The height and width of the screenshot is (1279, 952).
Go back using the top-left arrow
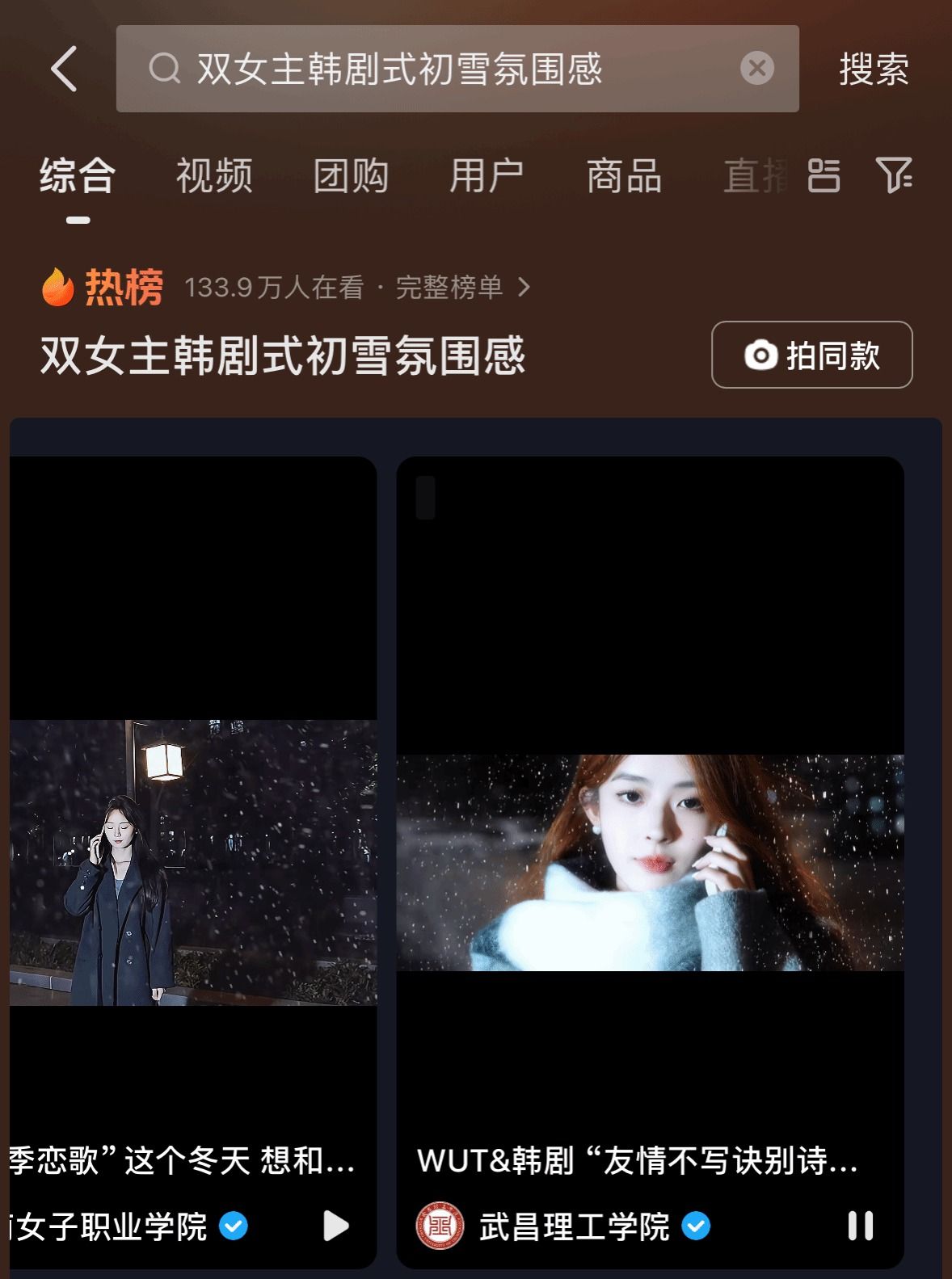(x=65, y=69)
